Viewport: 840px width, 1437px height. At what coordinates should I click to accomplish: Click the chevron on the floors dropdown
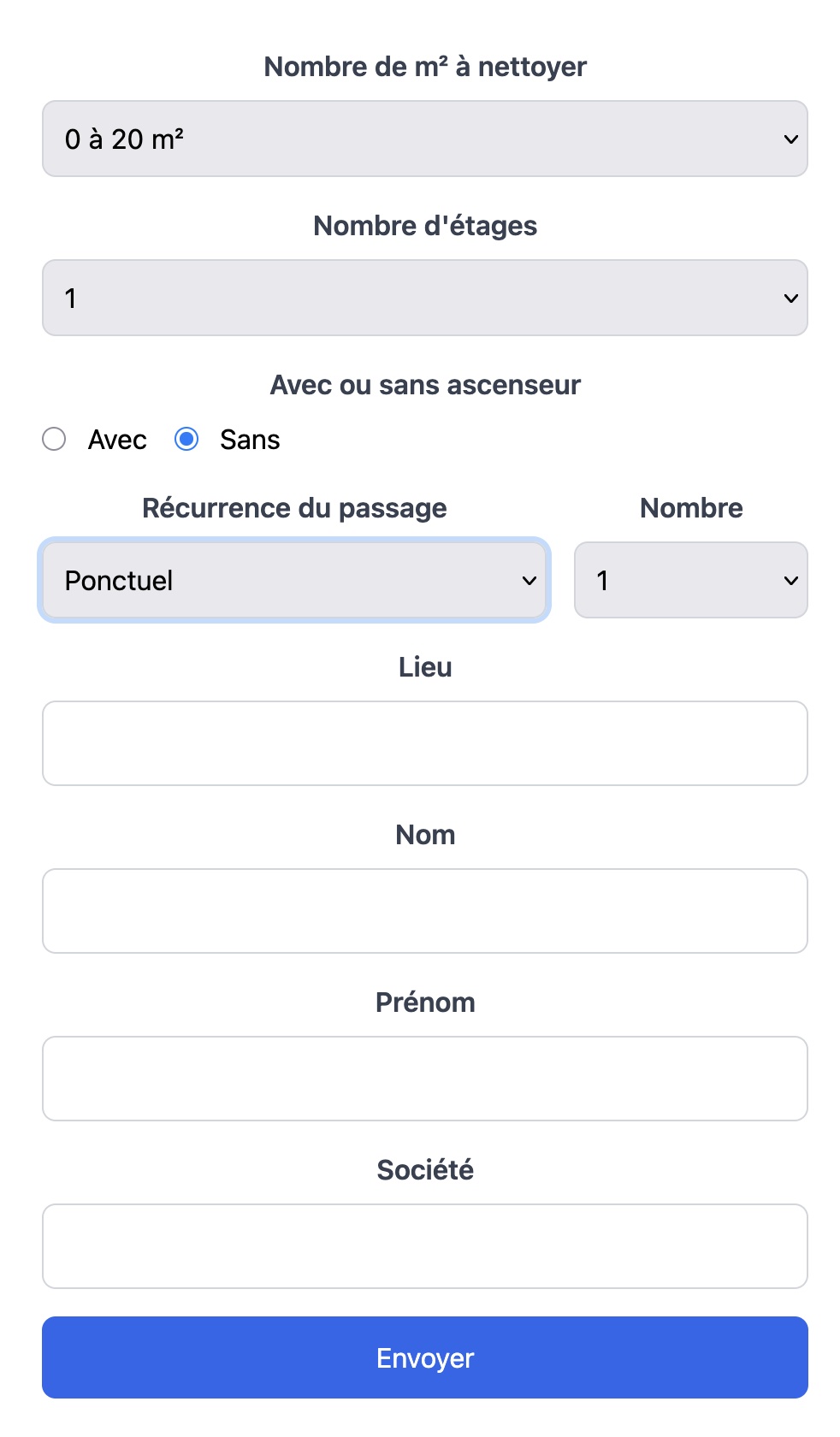pos(792,298)
